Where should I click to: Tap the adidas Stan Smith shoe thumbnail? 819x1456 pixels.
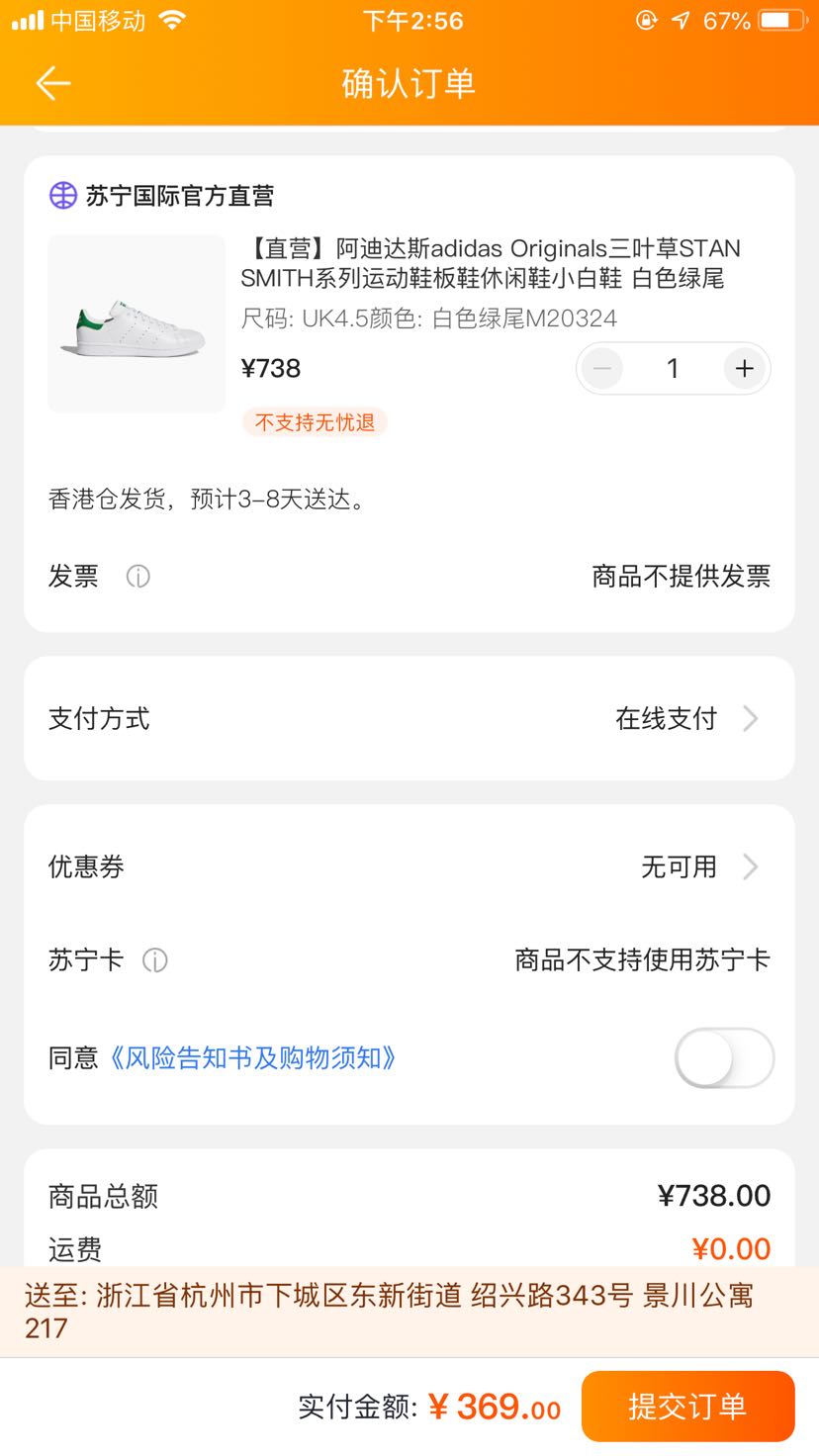coord(136,323)
